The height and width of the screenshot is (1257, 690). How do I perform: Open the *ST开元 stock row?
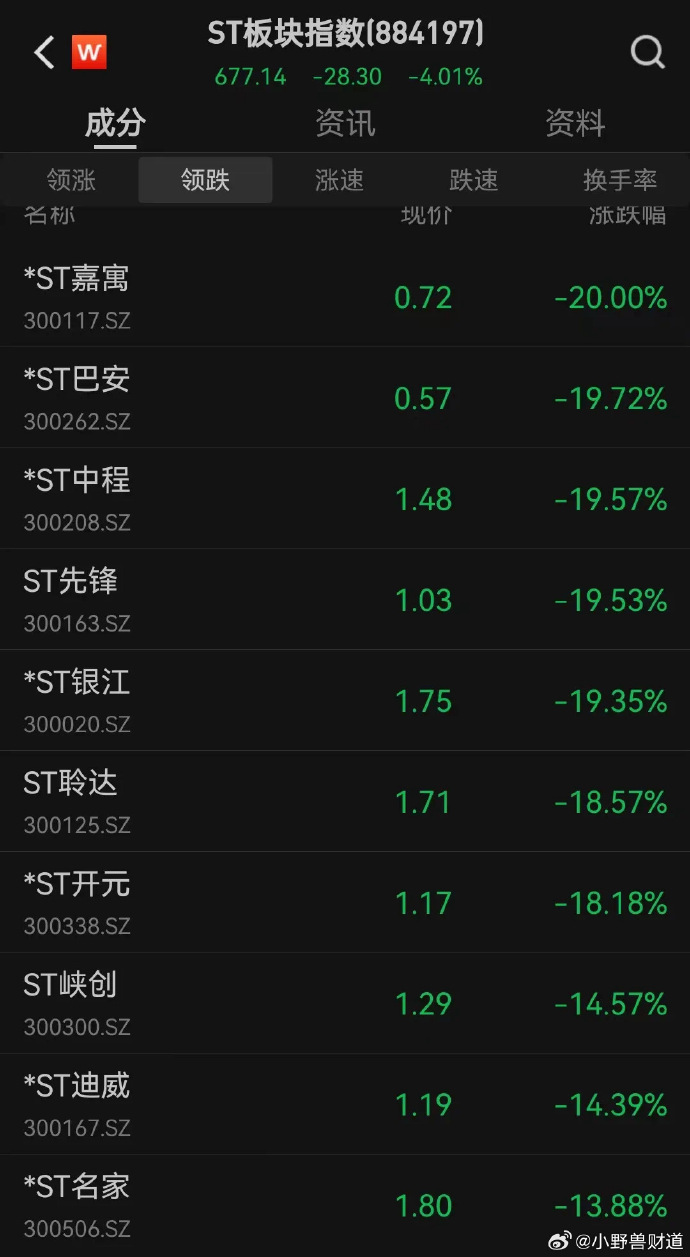tap(345, 903)
